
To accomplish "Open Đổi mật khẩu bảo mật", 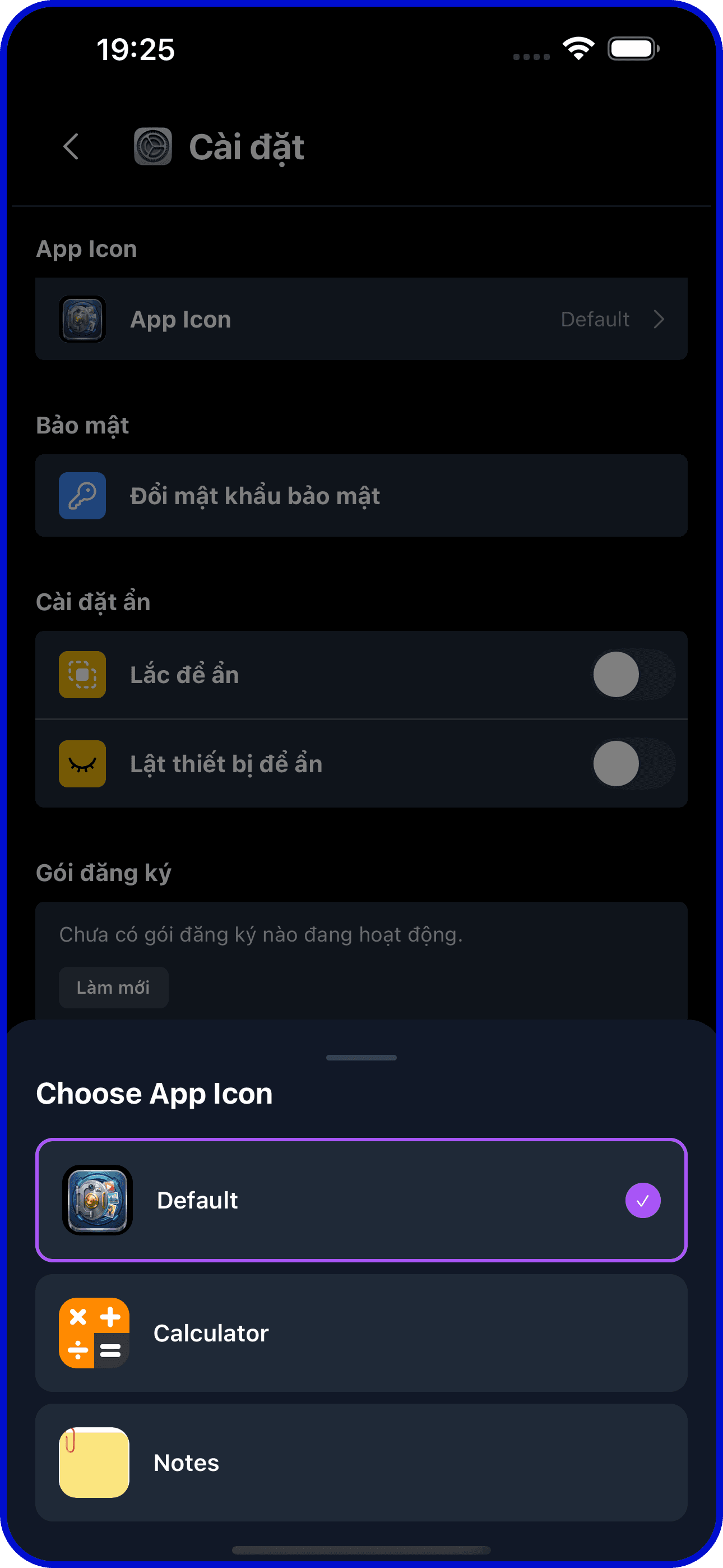I will click(x=361, y=496).
